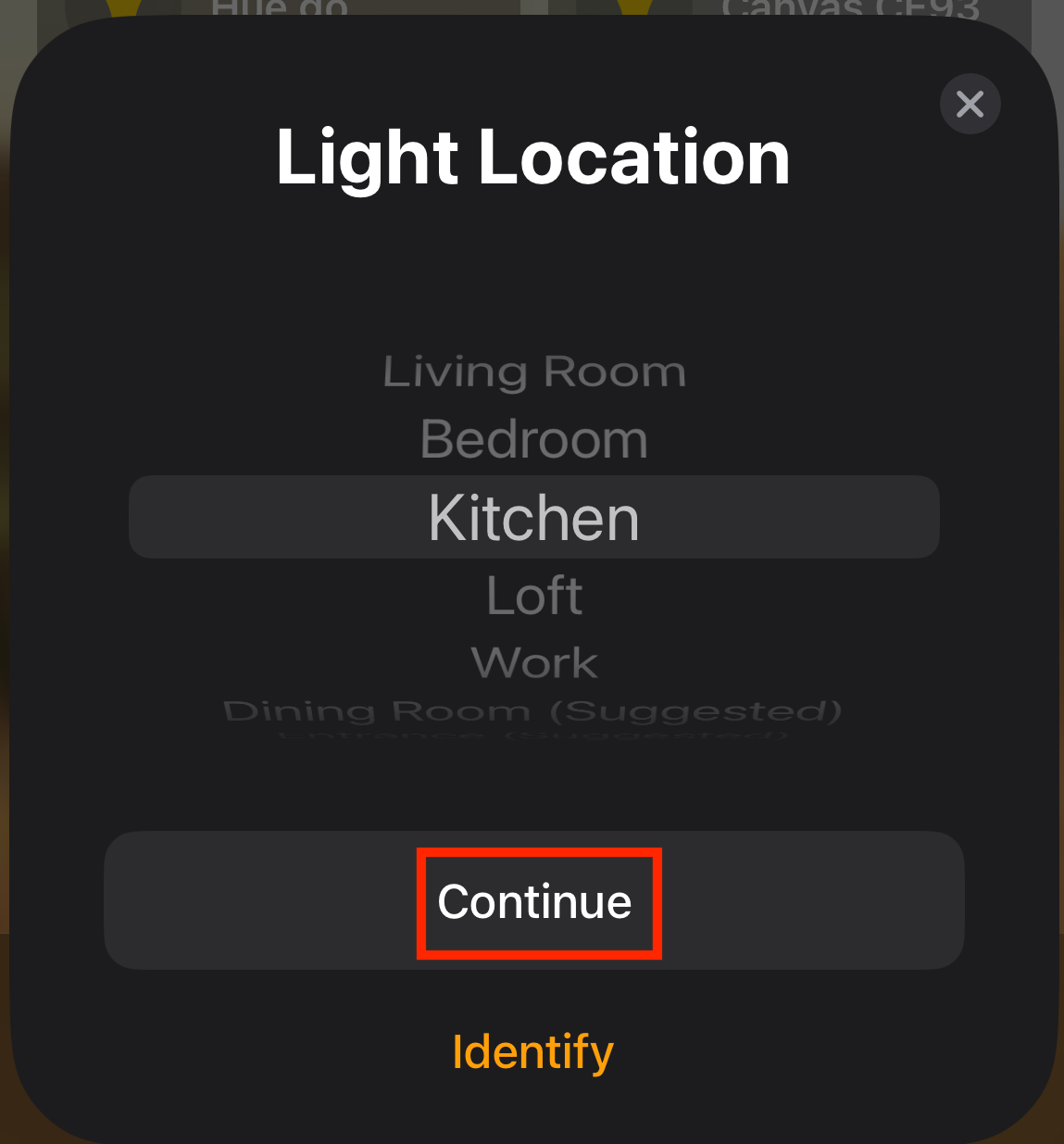Pick Loft as the light location
This screenshot has height=1144, width=1064.
(x=534, y=596)
